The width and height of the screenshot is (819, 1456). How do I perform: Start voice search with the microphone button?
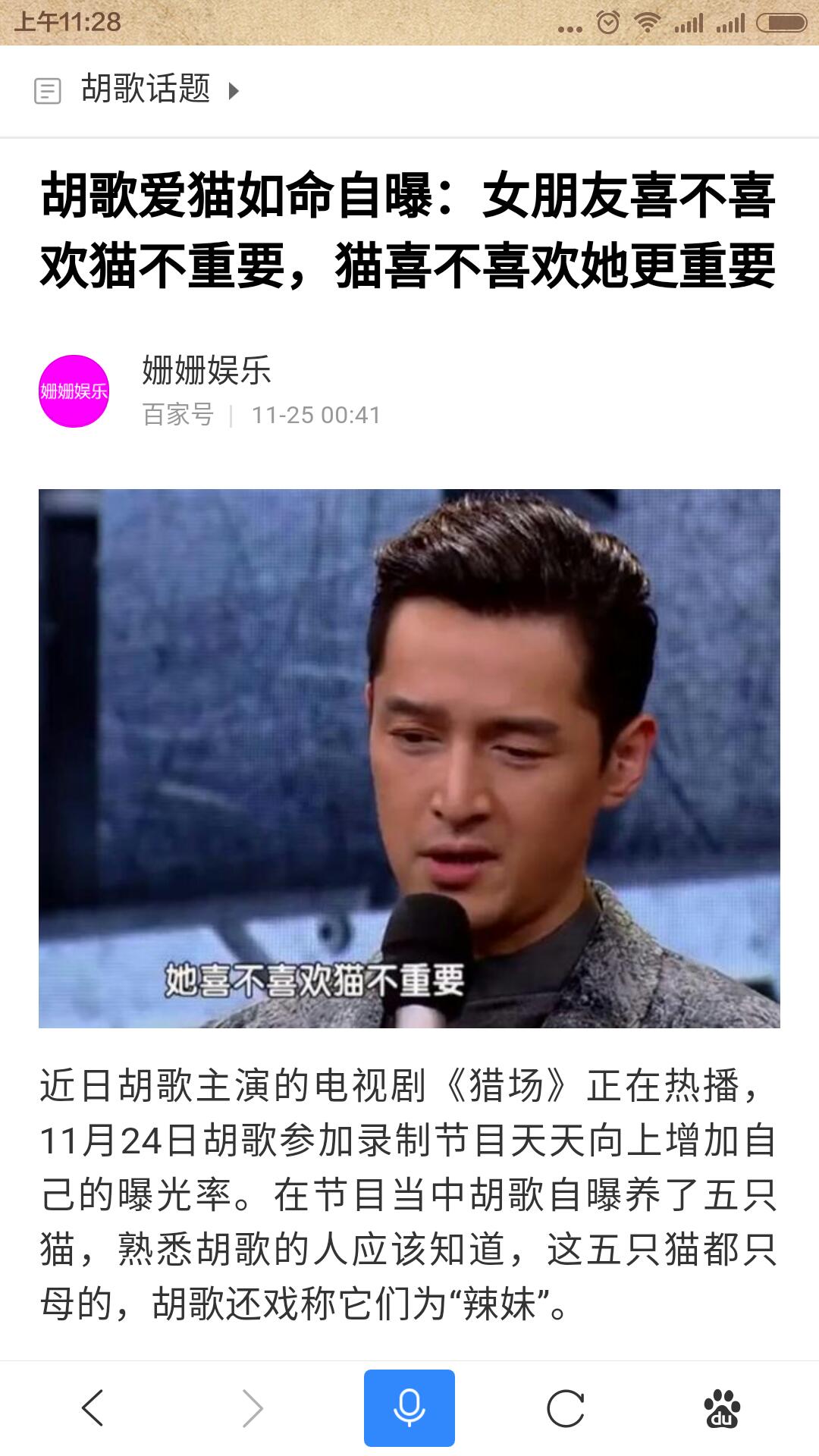point(409,1408)
